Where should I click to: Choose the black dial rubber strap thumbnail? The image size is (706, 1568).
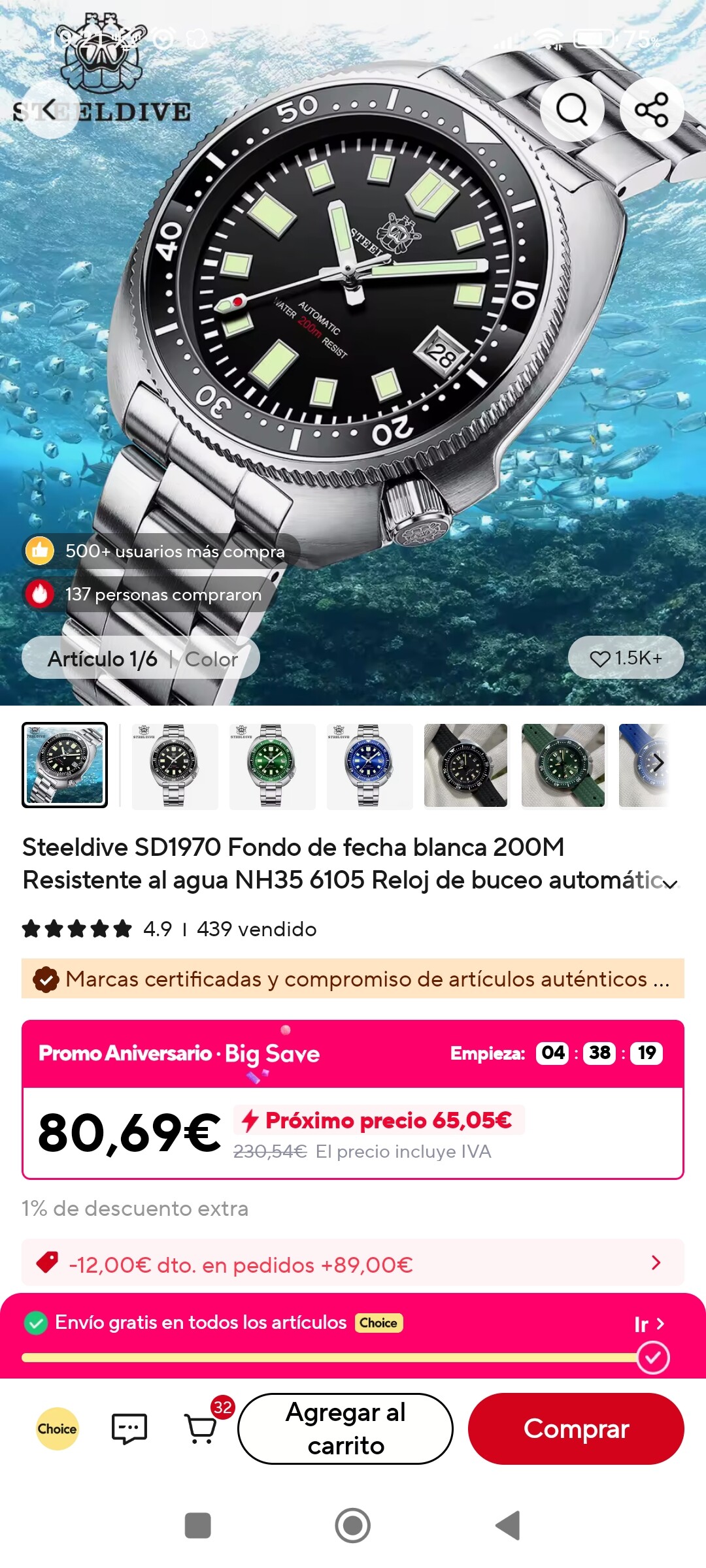click(x=466, y=766)
